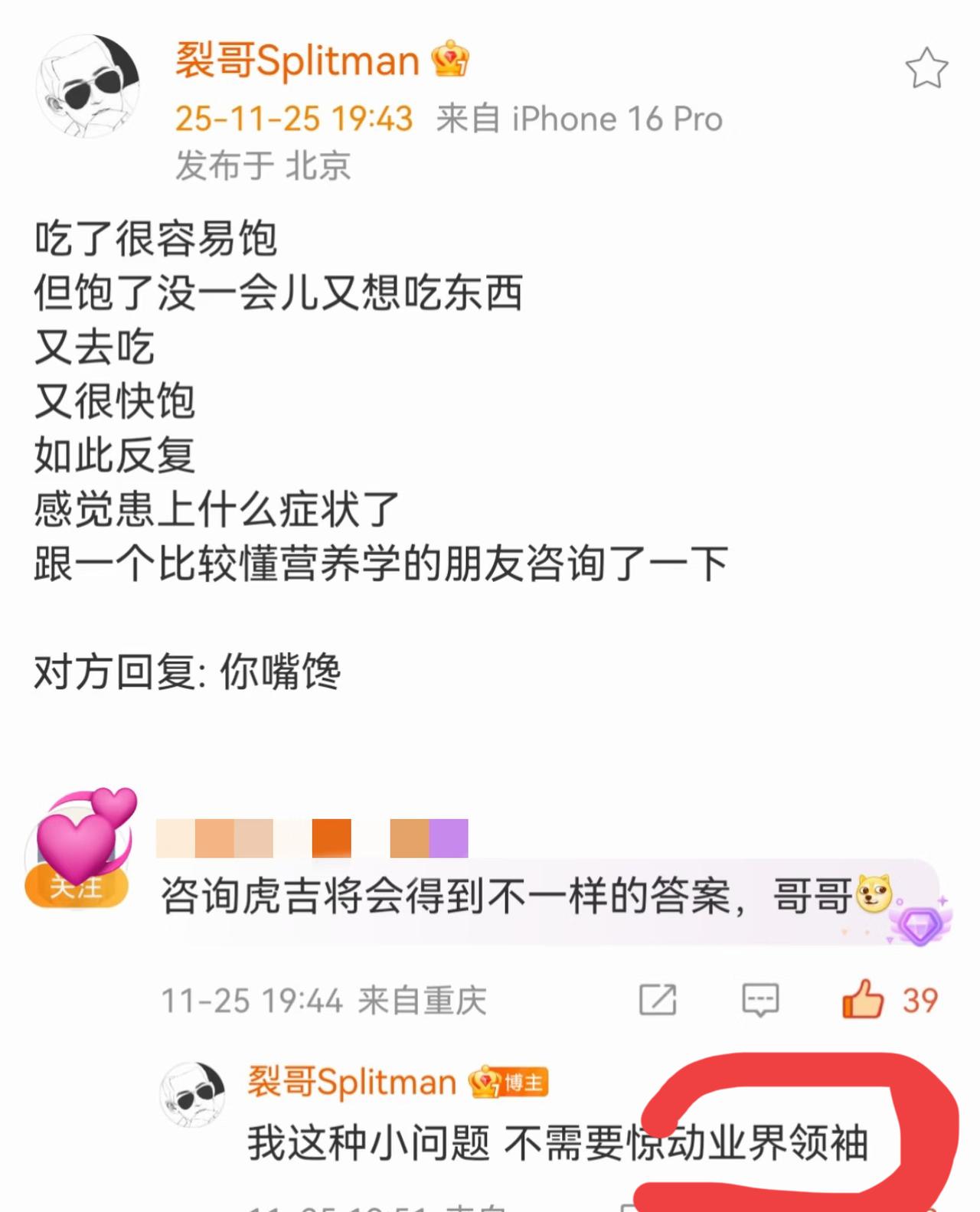Click the VIP crown badge next to 裂哥Splitman
This screenshot has width=980, height=1212.
tap(452, 61)
